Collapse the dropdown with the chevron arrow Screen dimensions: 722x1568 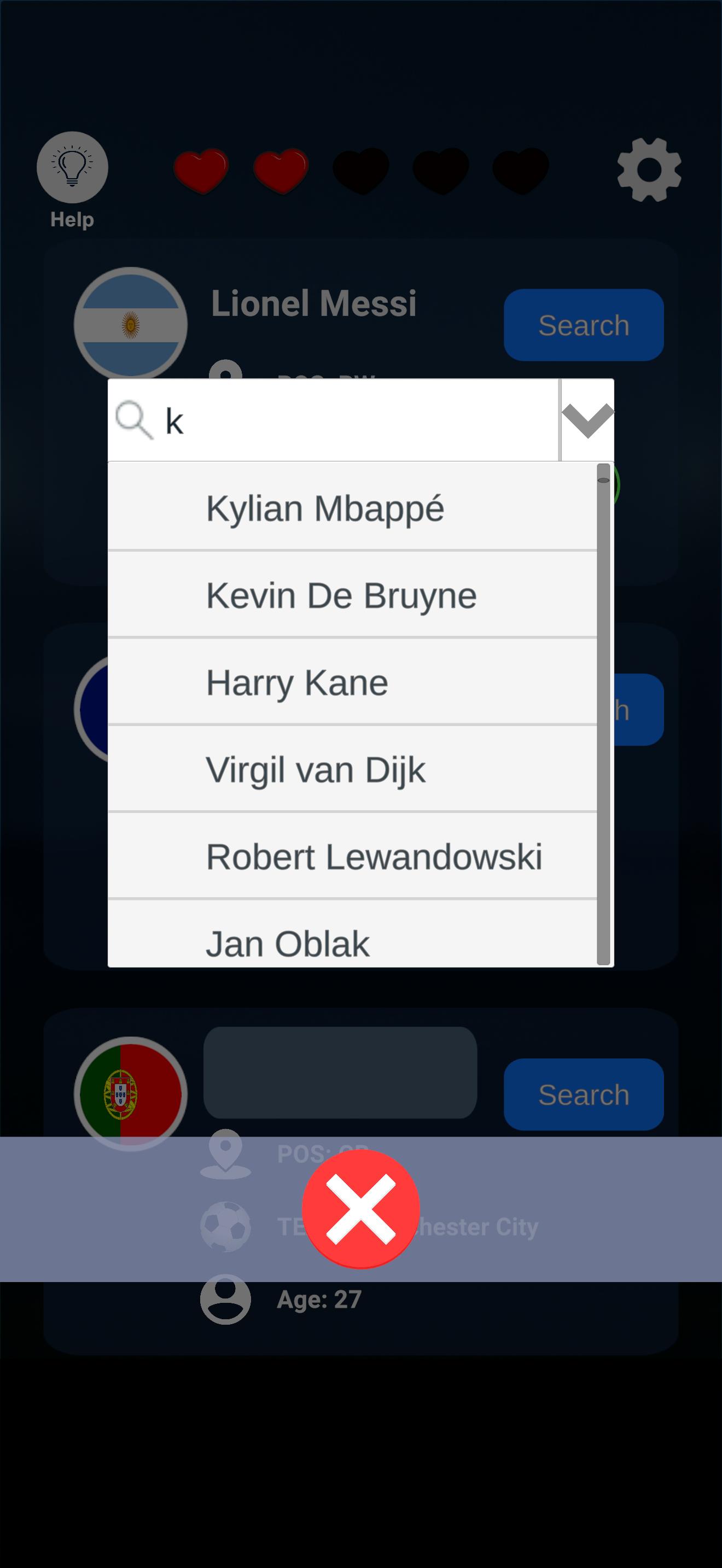pyautogui.click(x=587, y=420)
